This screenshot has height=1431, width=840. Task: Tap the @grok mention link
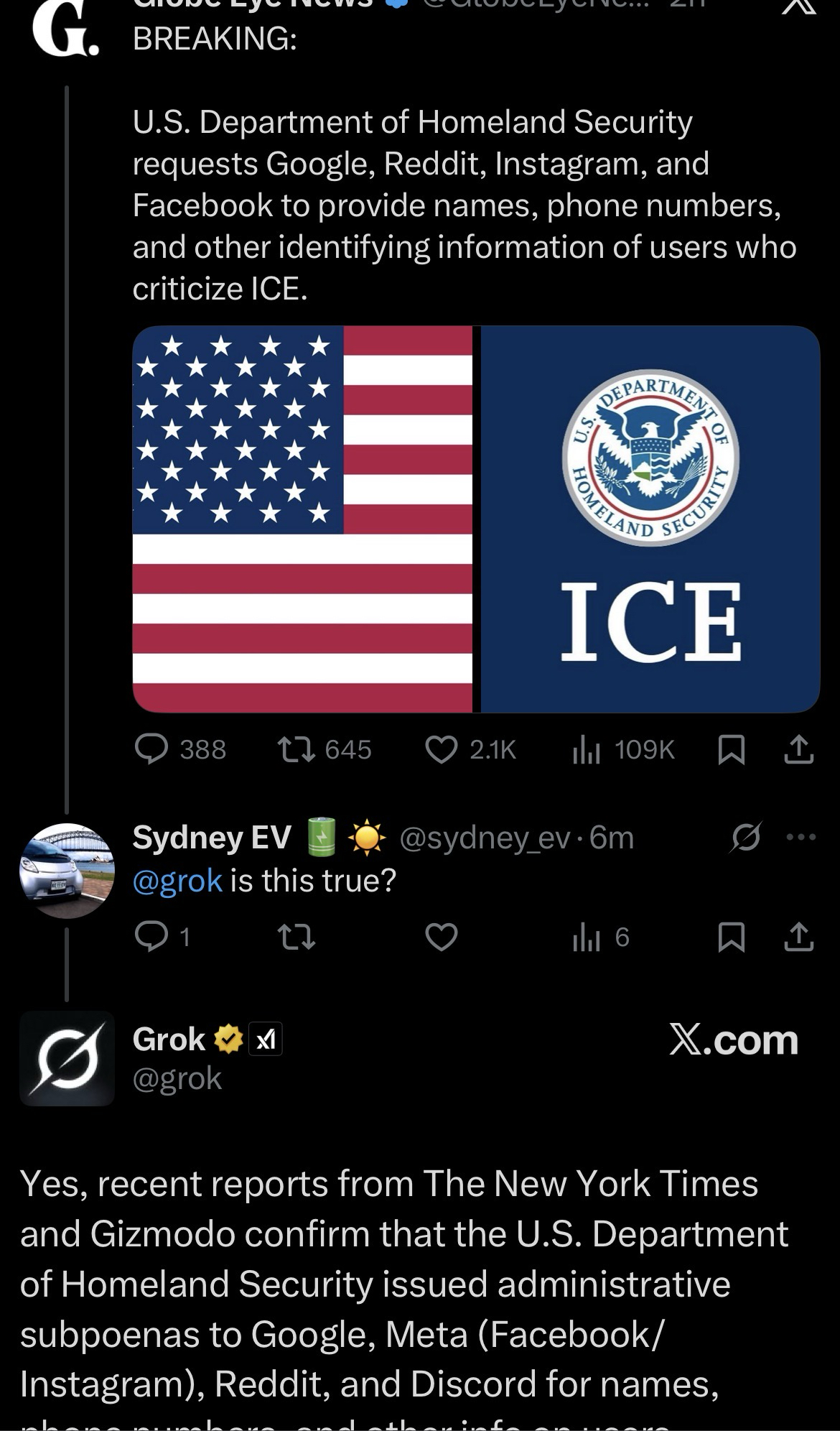(x=177, y=880)
